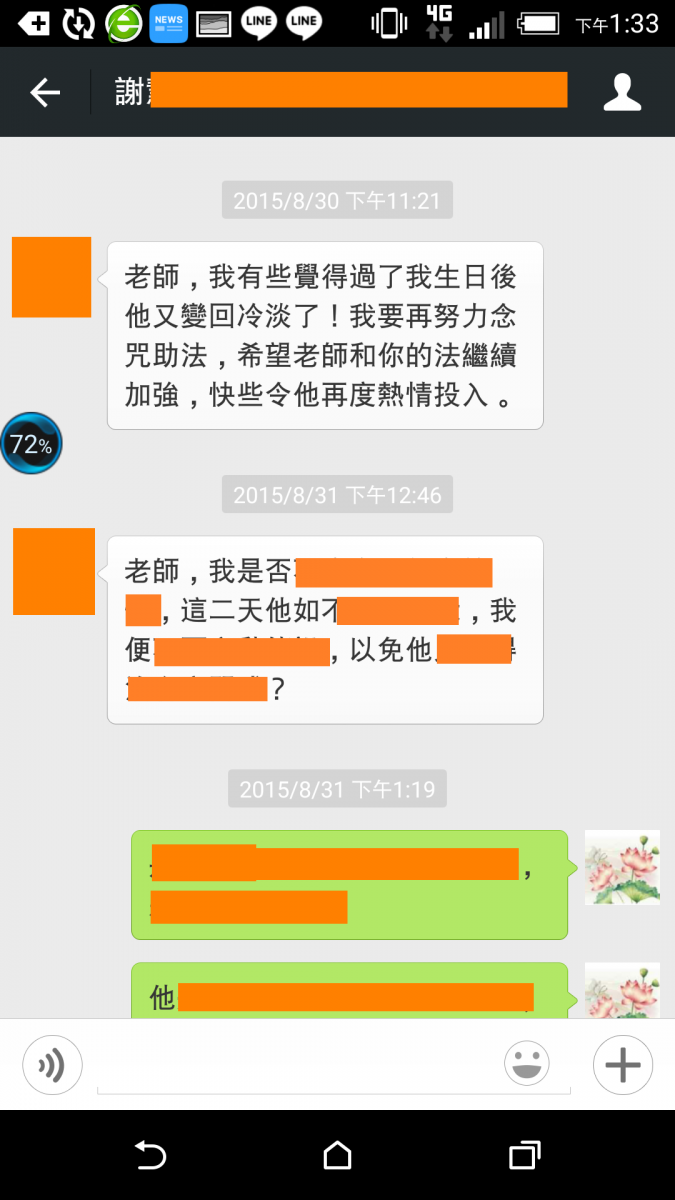Tap the floating 72% booster bubble
This screenshot has width=675, height=1200.
(31, 443)
